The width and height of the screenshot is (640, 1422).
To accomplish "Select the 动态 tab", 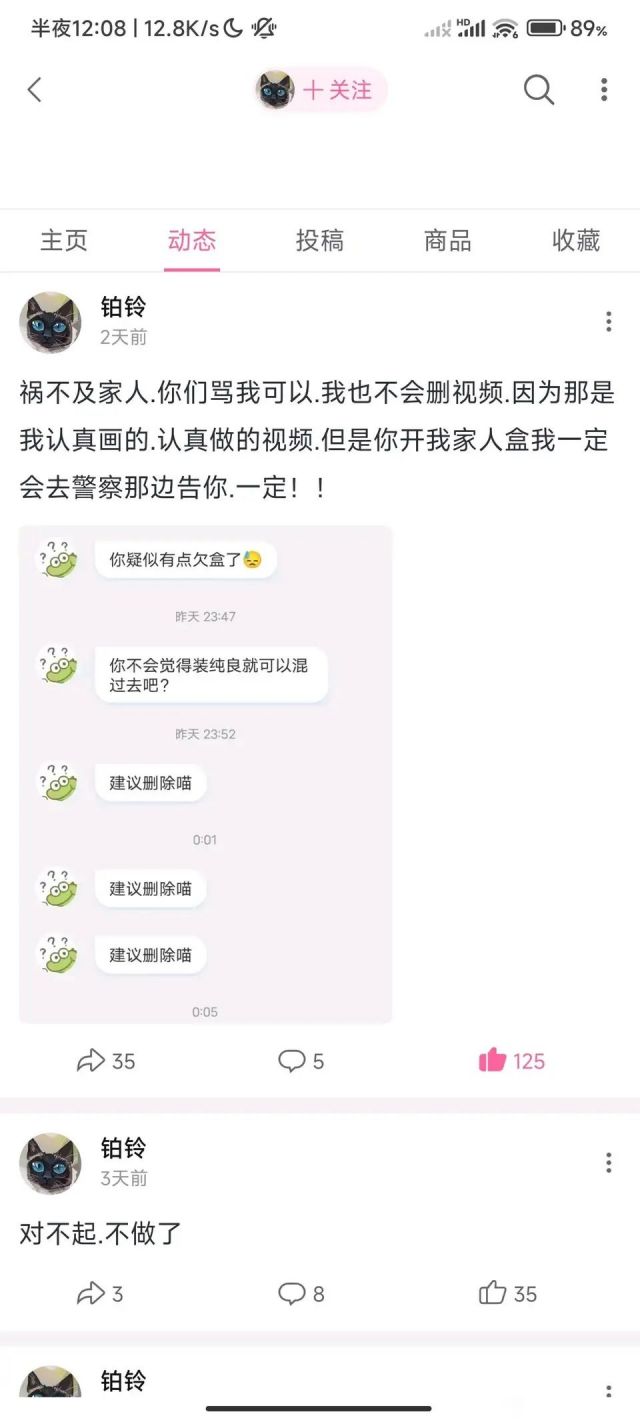I will point(192,241).
